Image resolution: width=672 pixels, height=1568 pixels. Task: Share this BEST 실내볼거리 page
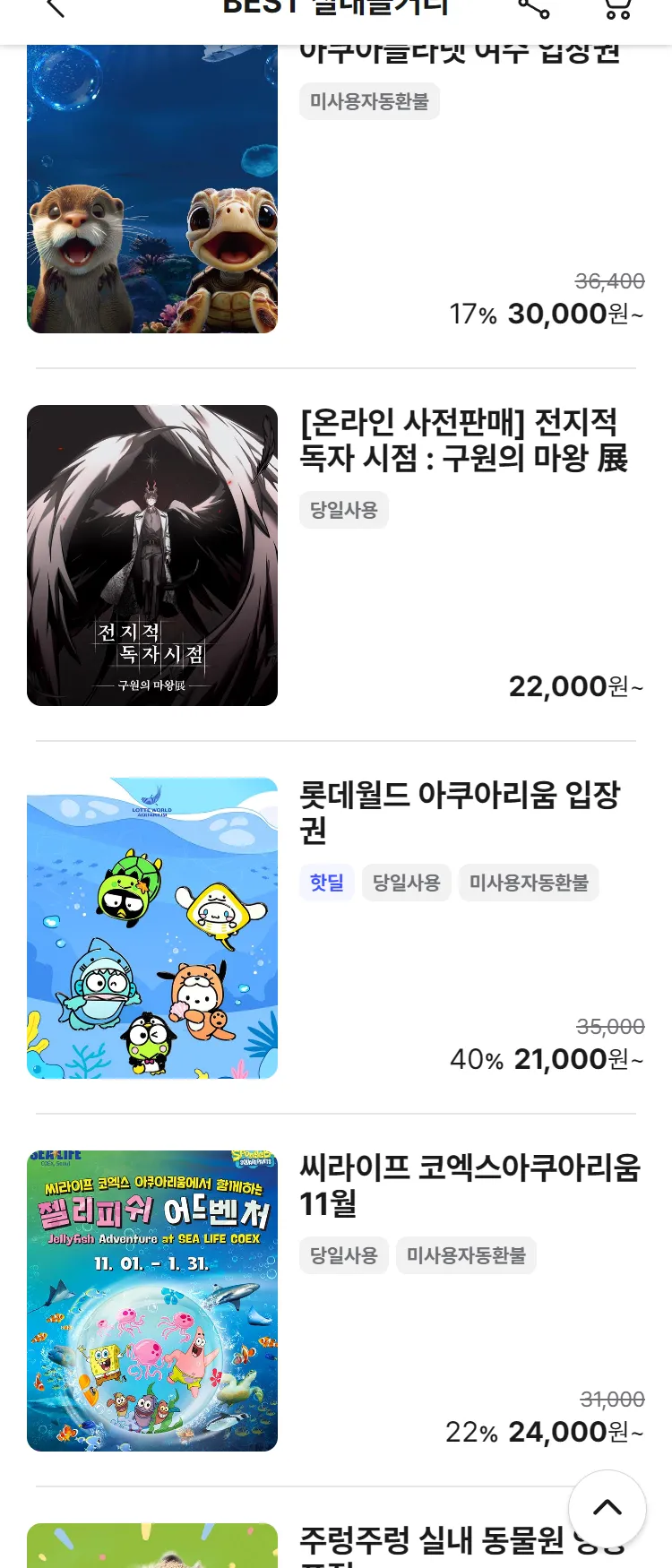(x=534, y=9)
